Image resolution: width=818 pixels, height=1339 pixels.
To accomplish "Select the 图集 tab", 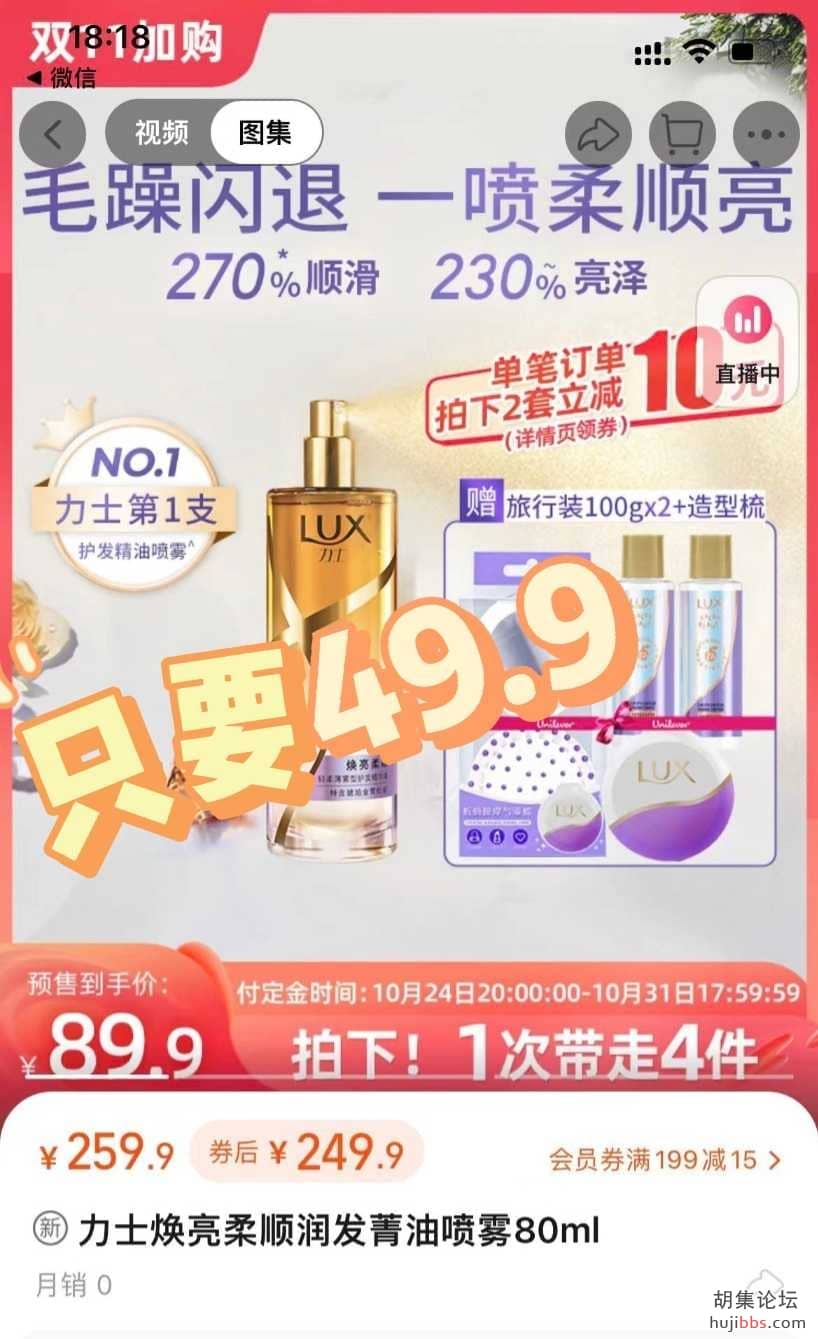I will (x=265, y=132).
